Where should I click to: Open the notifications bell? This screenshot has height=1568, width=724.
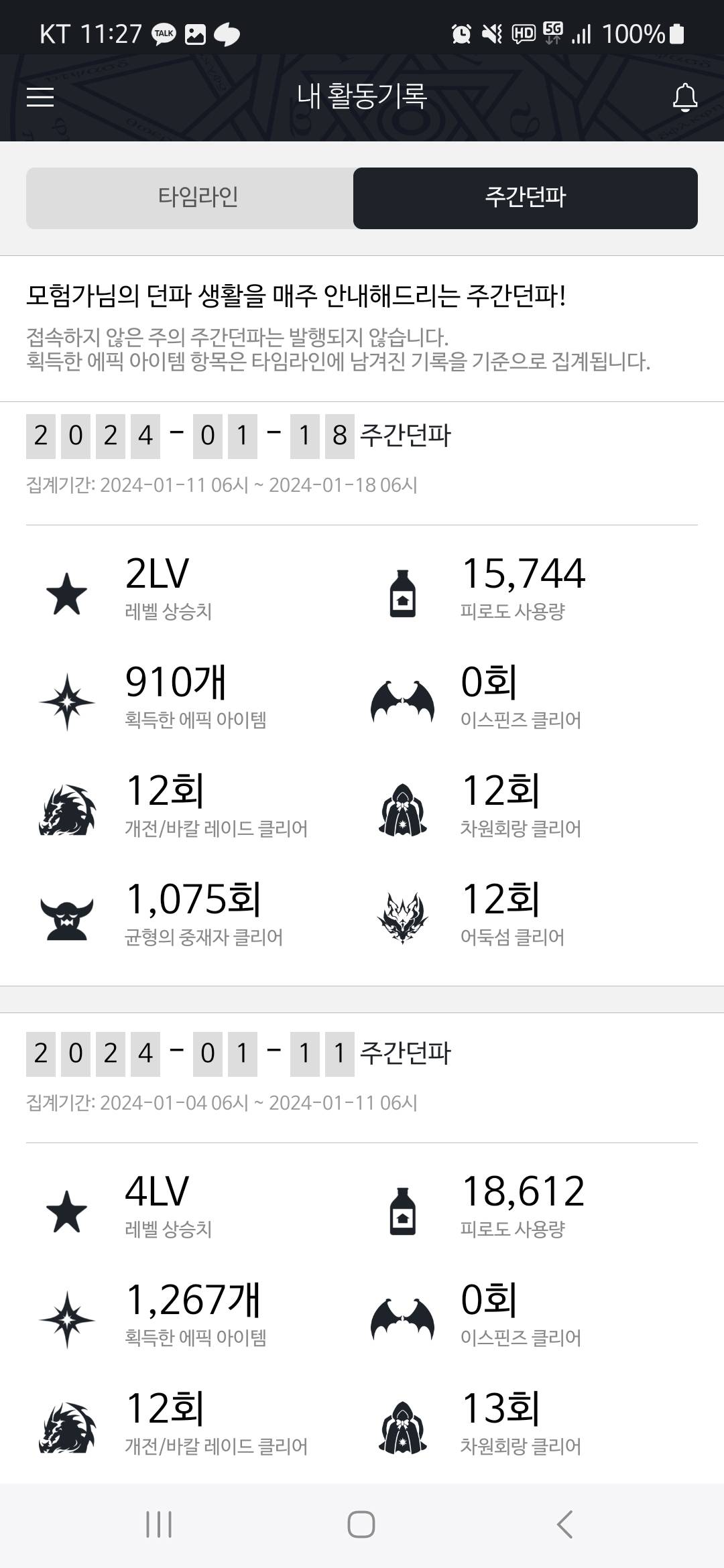(684, 98)
